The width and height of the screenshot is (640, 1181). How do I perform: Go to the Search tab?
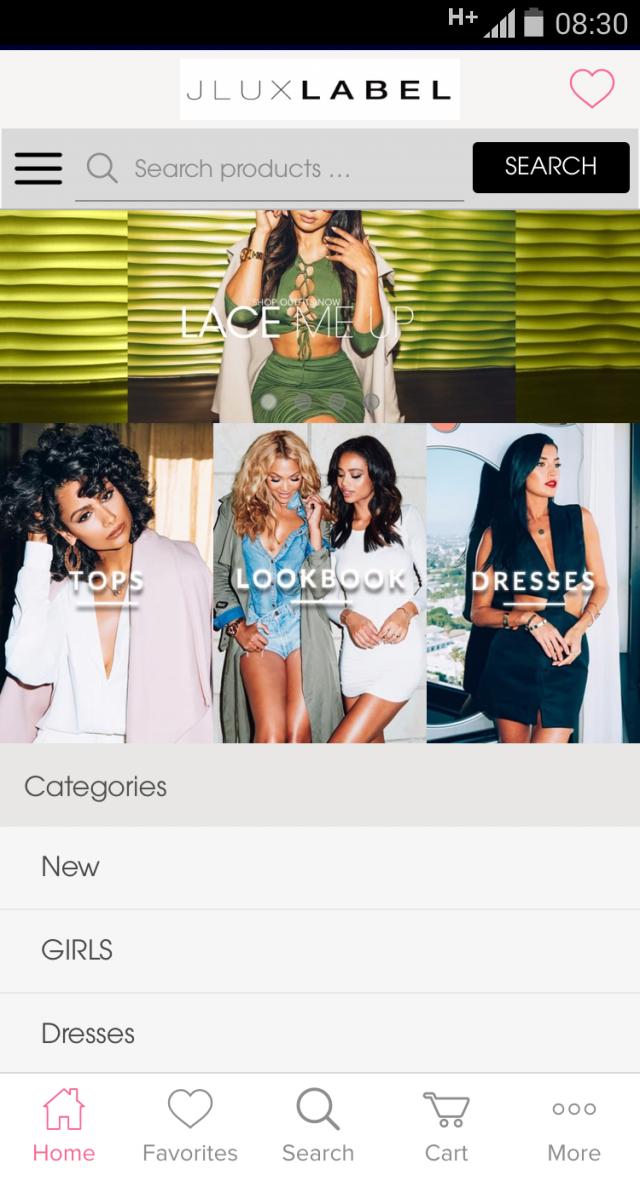tap(318, 1127)
